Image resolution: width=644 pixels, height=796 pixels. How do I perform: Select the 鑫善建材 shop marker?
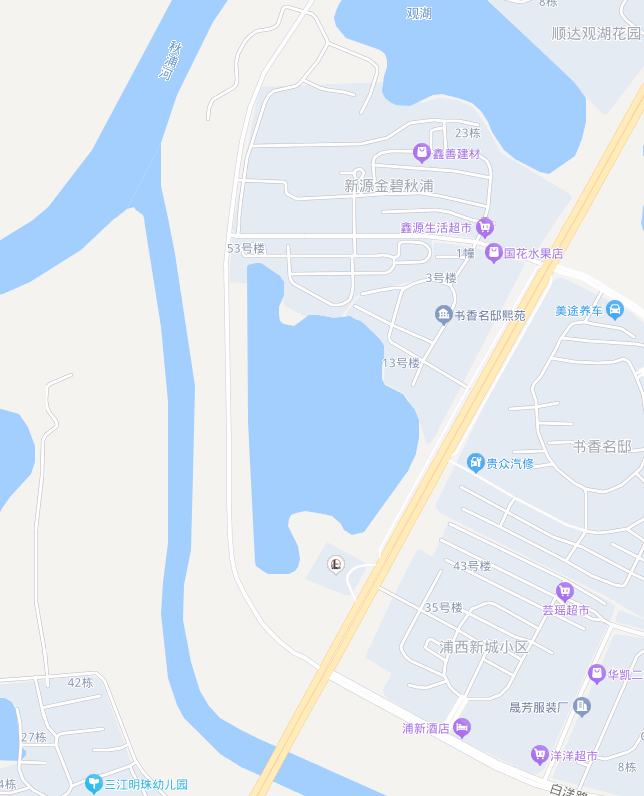pos(422,153)
